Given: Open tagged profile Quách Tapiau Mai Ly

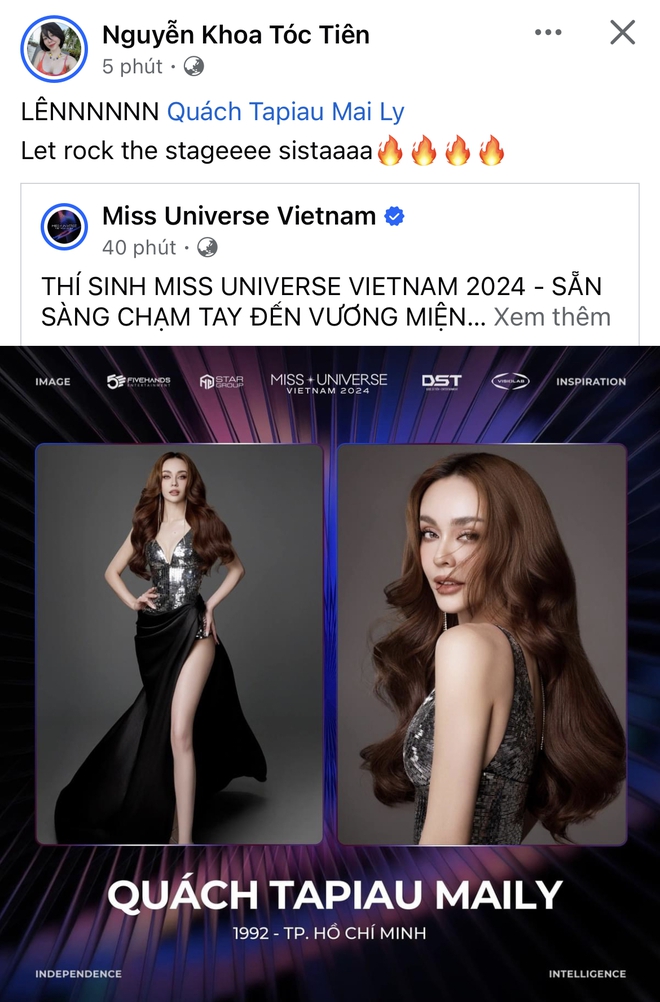Looking at the screenshot, I should (x=285, y=111).
